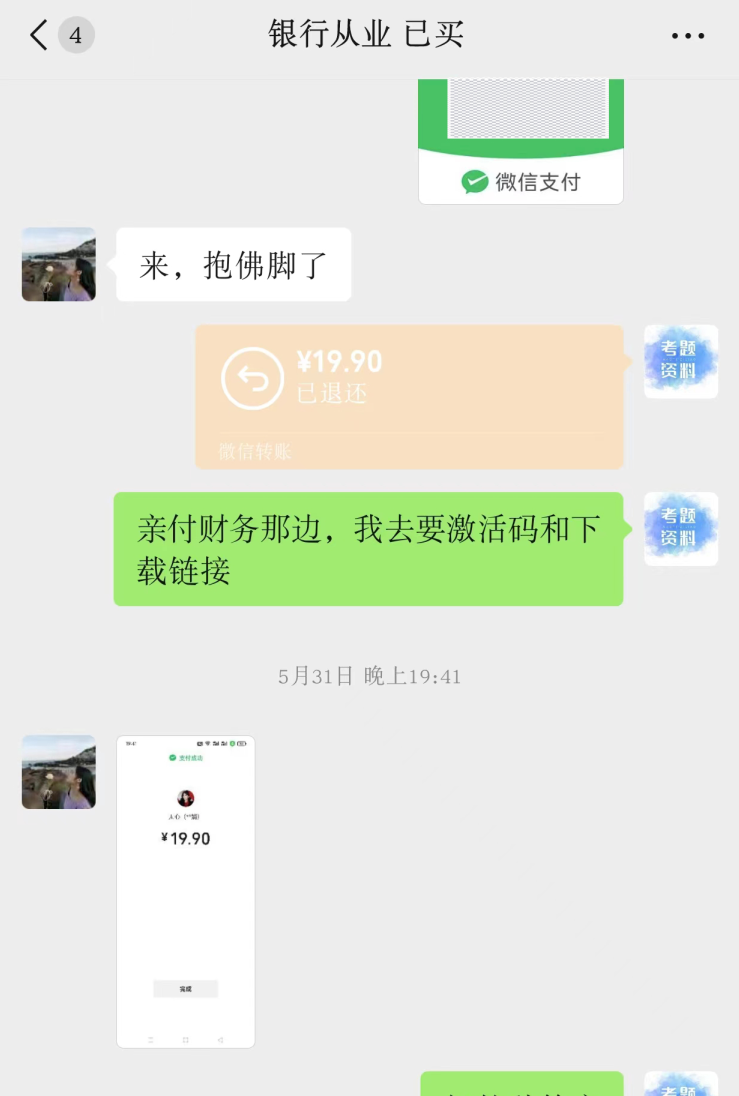Click the green message about 激活码和下载链接

[x=368, y=547]
